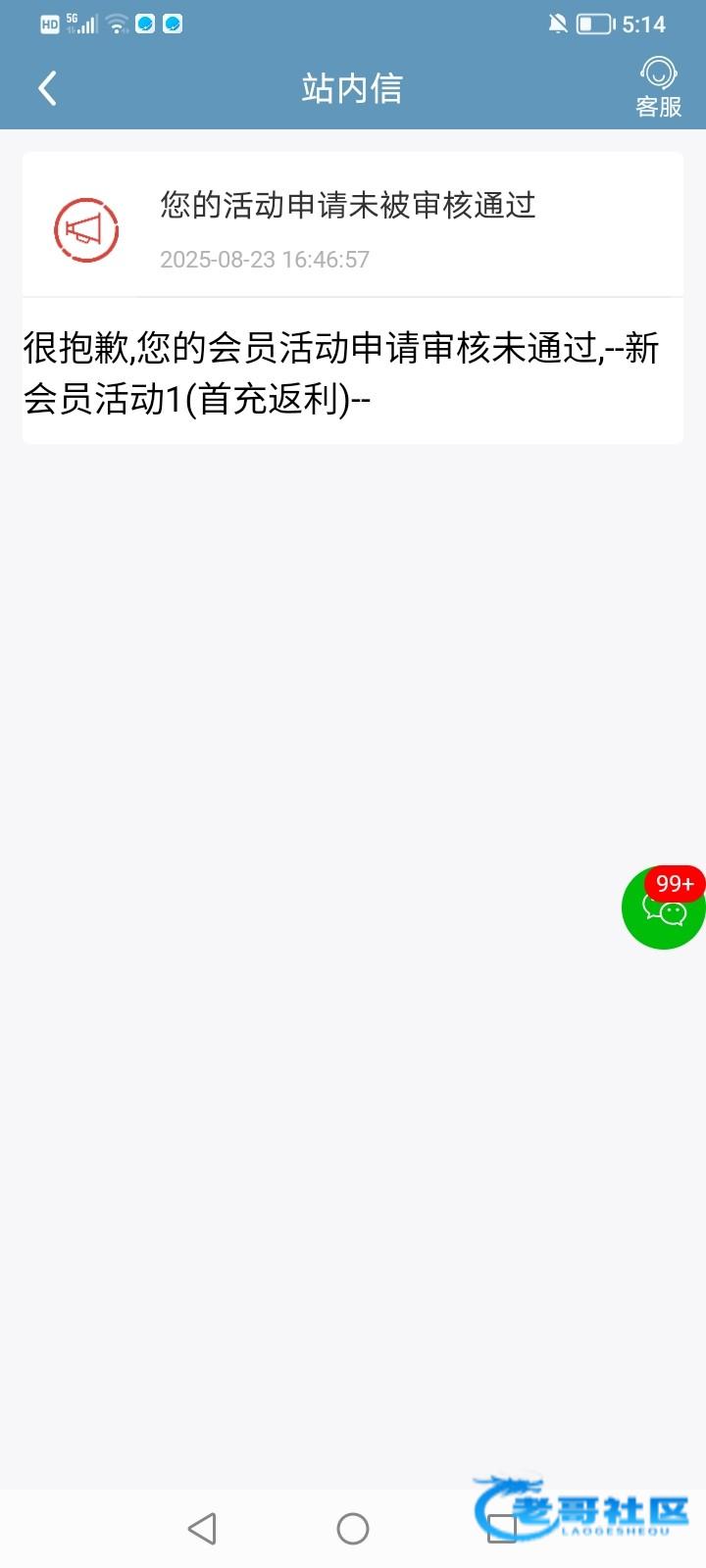Tap the system back button
Viewport: 706px width, 1568px height.
(202, 1528)
